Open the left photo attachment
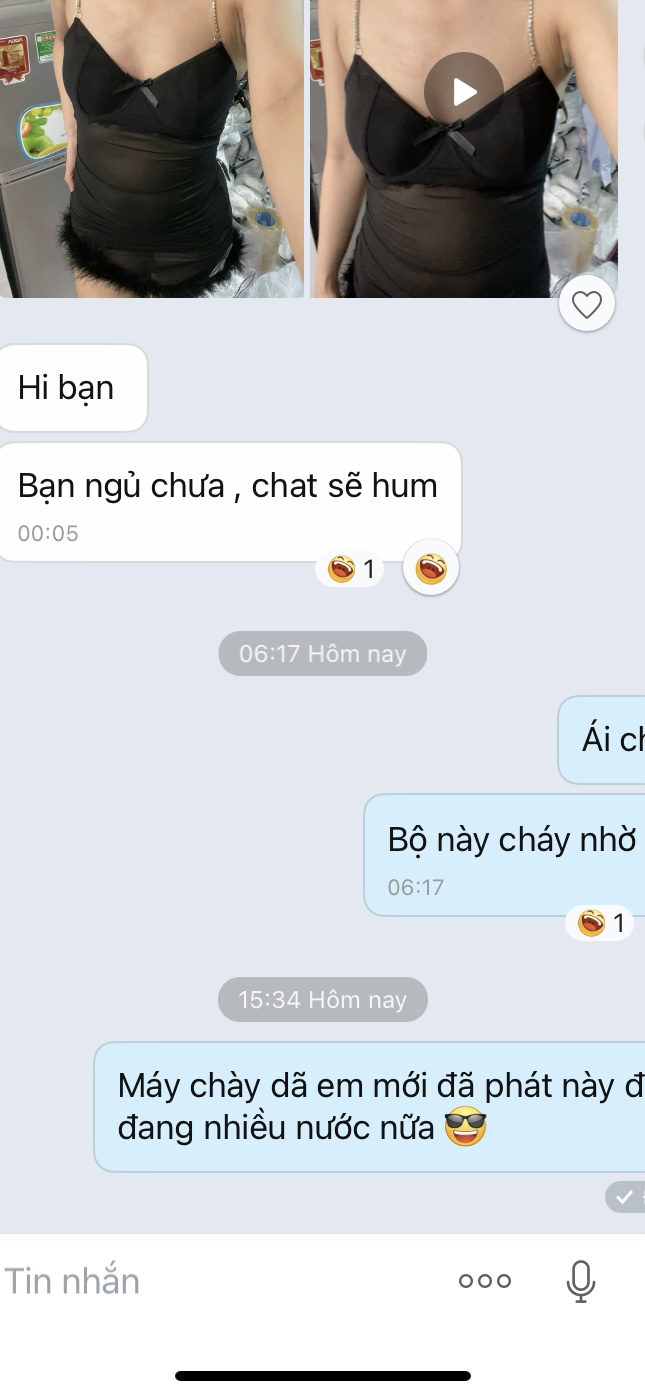This screenshot has width=645, height=1397. 152,148
